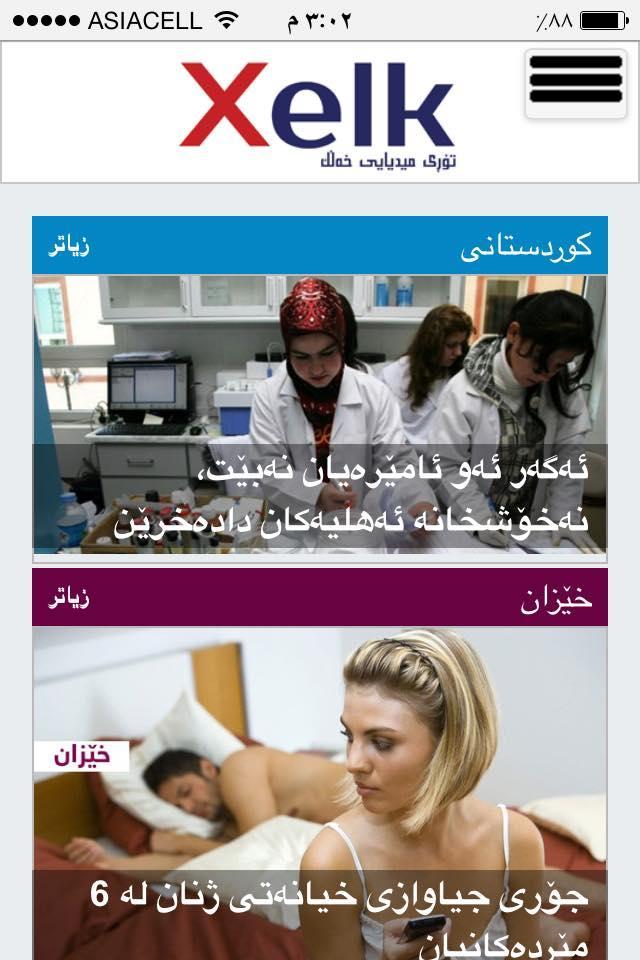Open the کوردستانی section header
This screenshot has height=960, width=640.
[x=526, y=246]
